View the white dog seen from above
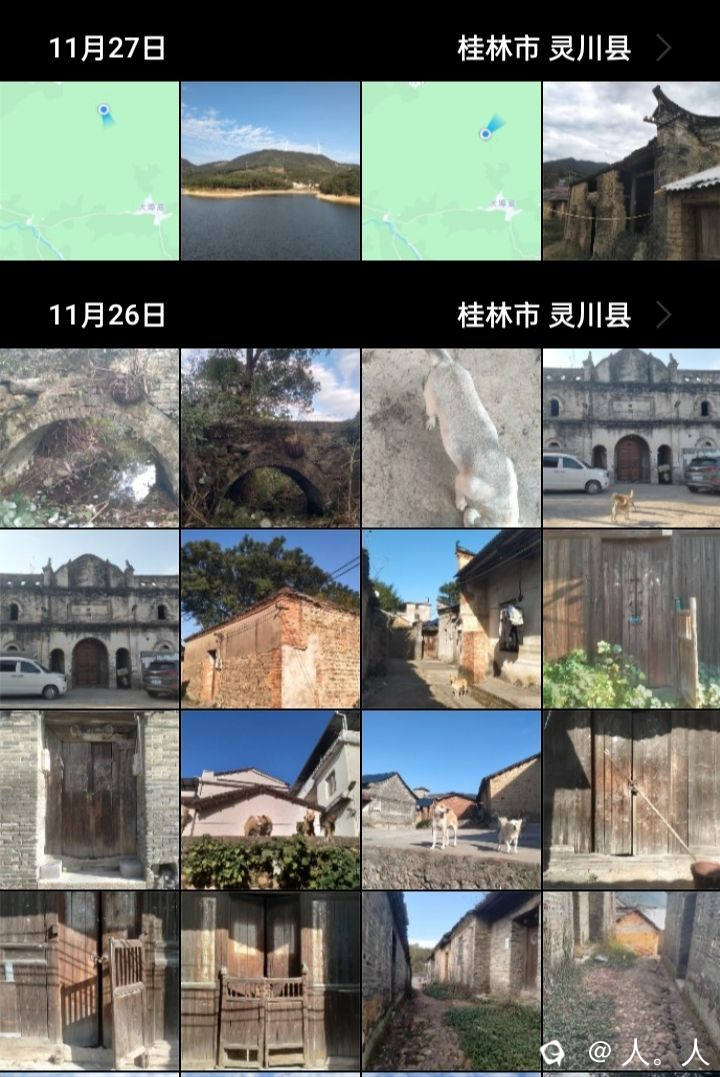720x1077 pixels. (451, 437)
